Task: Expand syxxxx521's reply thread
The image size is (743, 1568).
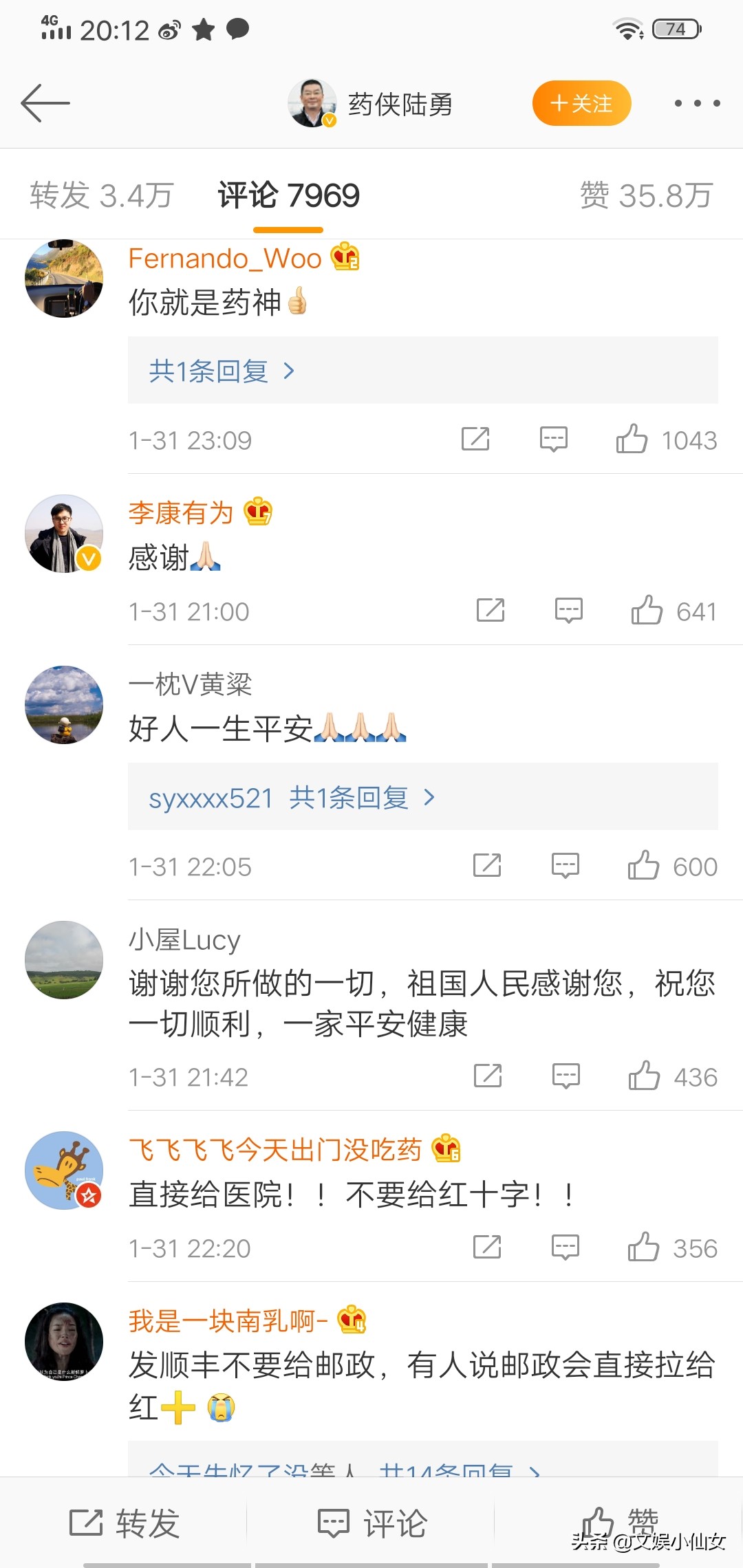Action: (x=289, y=798)
